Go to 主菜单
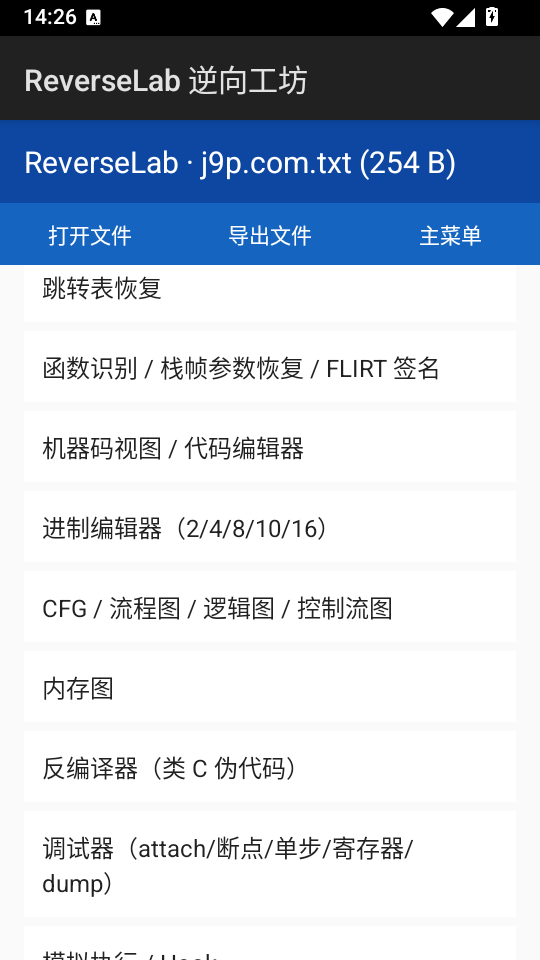540x960 pixels. (x=450, y=235)
